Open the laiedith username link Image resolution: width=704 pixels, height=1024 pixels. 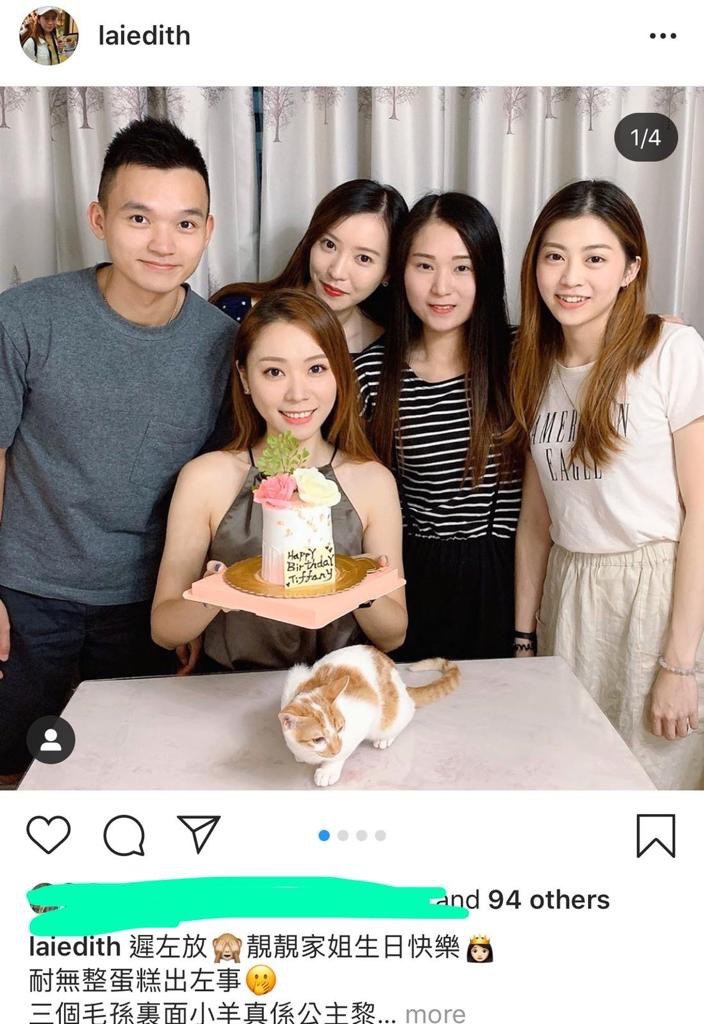pyautogui.click(x=144, y=36)
